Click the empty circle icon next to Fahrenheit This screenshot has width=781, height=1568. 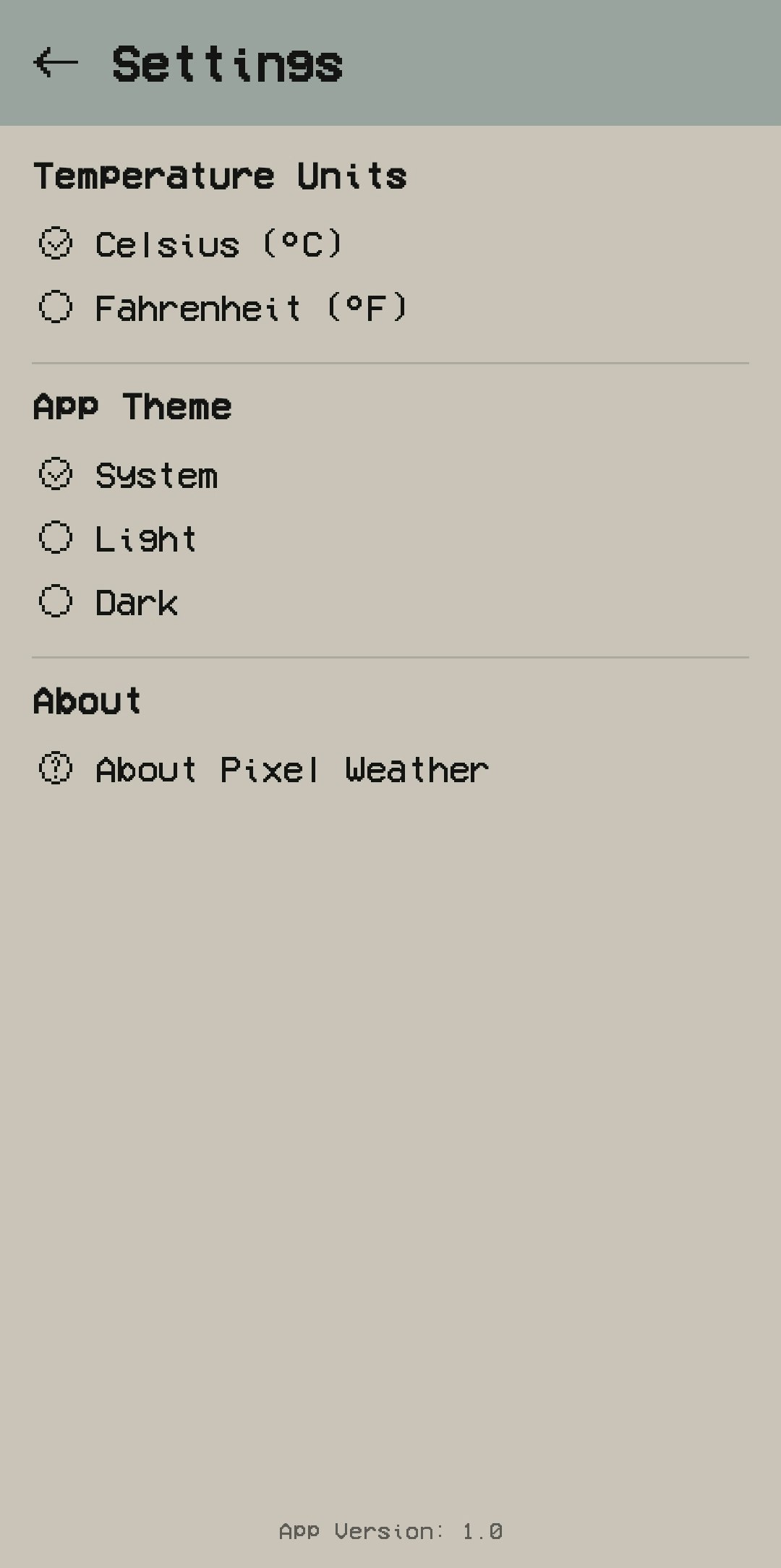(x=56, y=307)
